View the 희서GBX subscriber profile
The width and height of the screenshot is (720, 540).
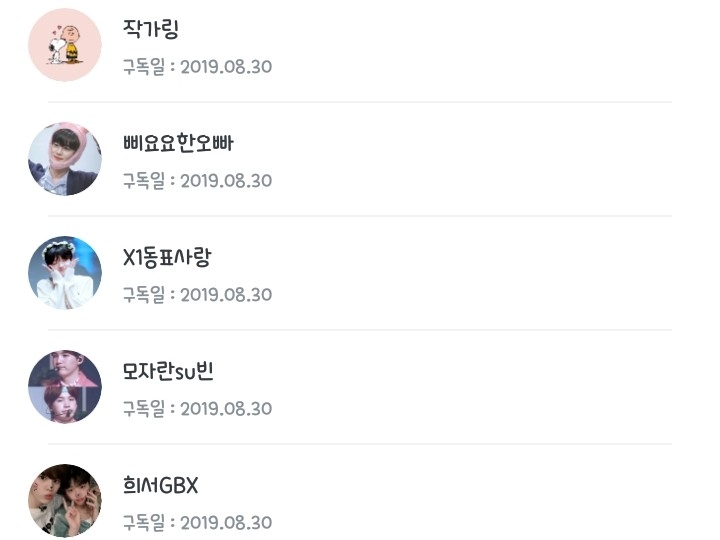pos(160,486)
